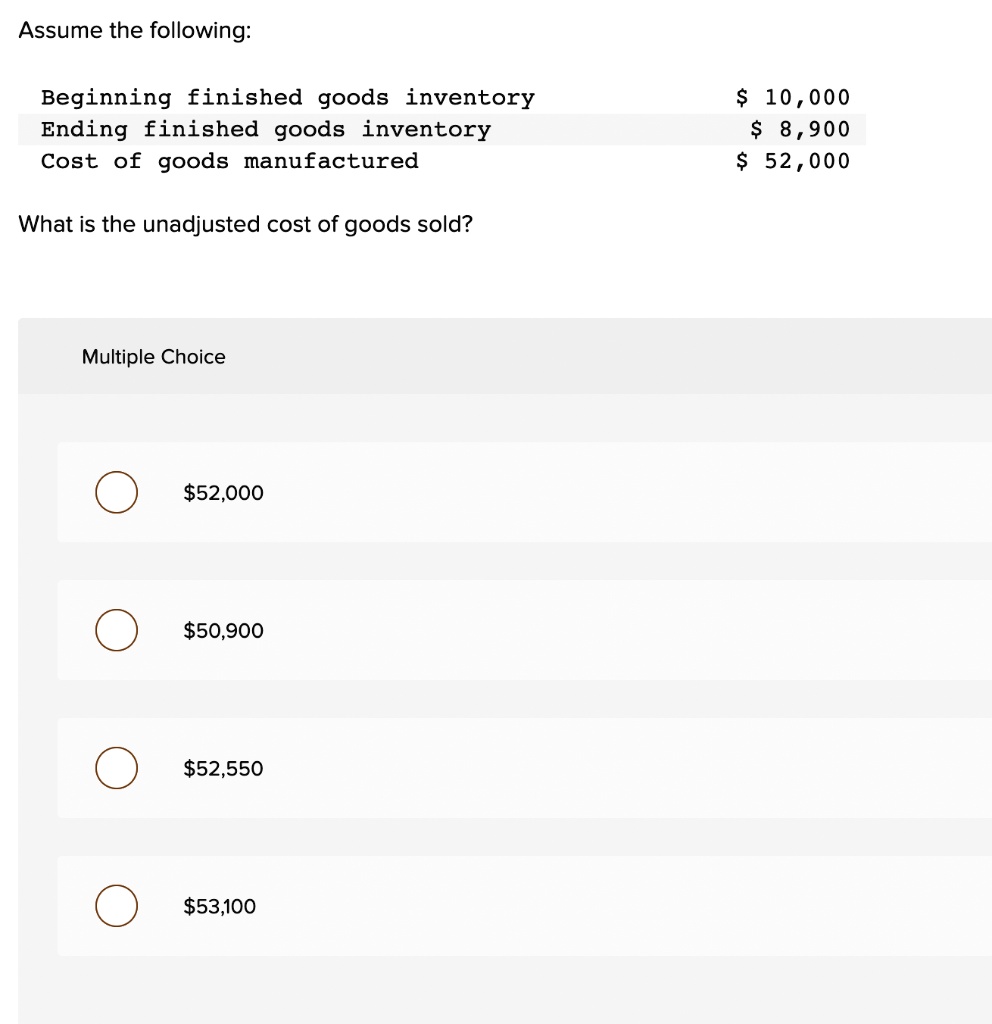Pick the $52,550 answer choice
This screenshot has width=992, height=1024.
(x=117, y=769)
